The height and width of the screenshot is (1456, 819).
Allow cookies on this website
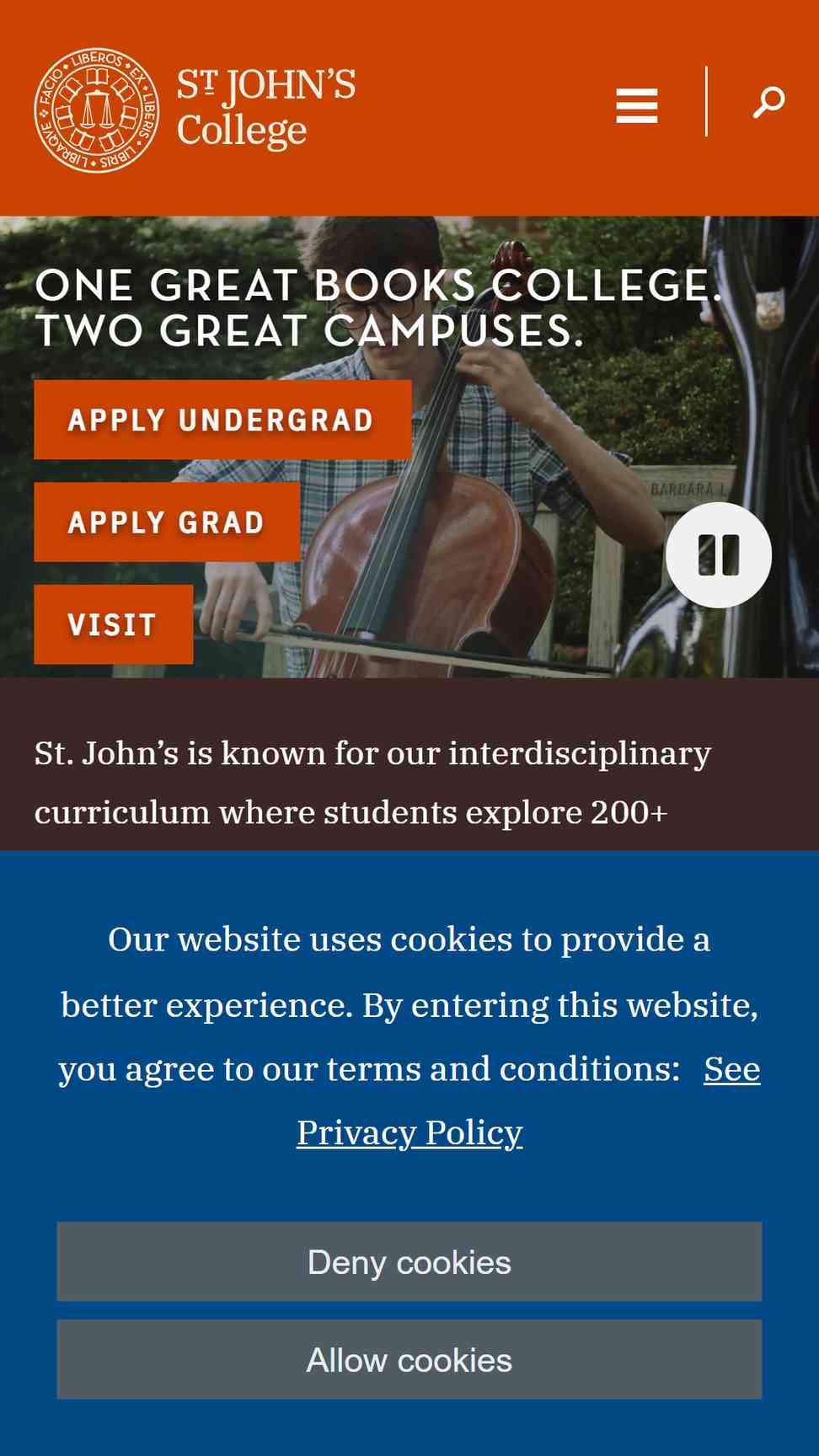(x=409, y=1359)
